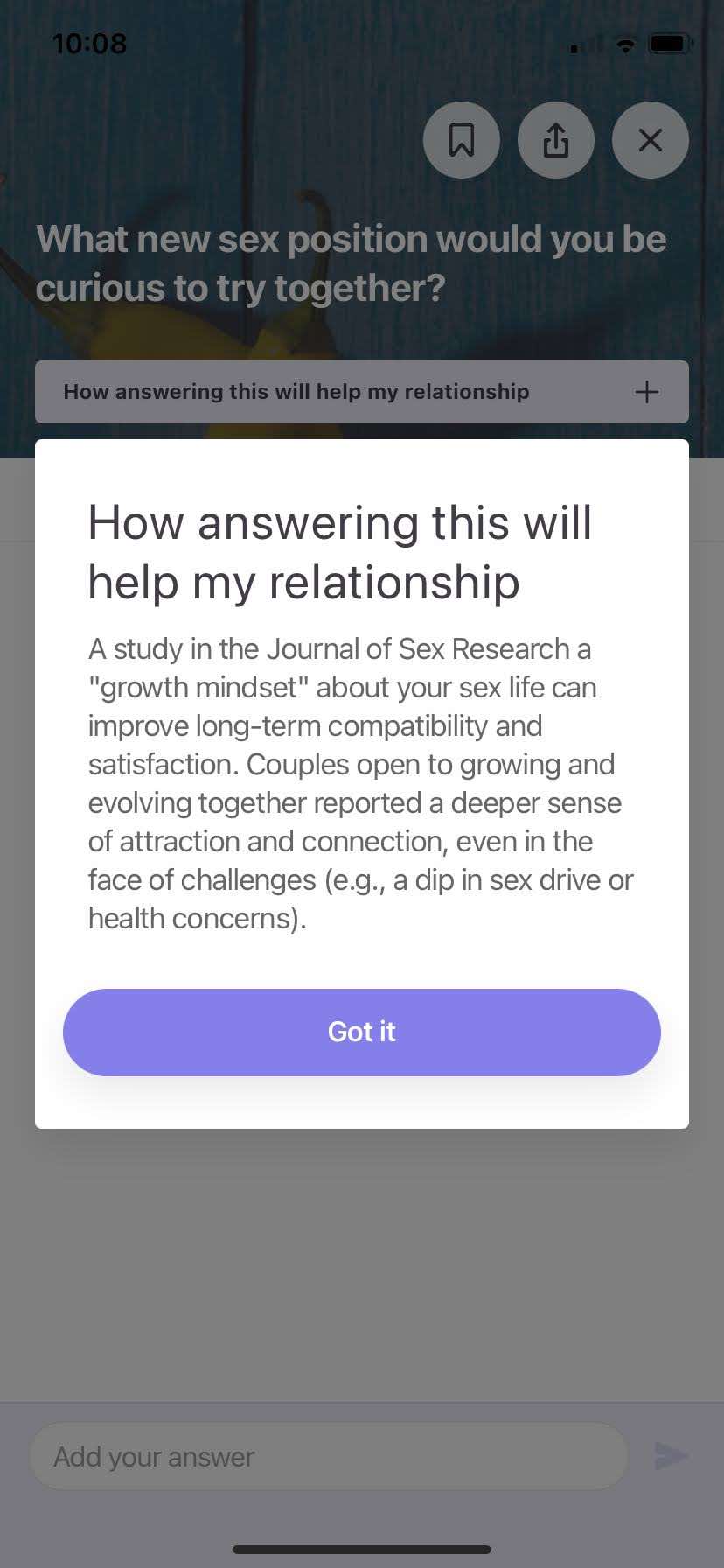Bookmark this question
The height and width of the screenshot is (1568, 724).
(x=462, y=140)
